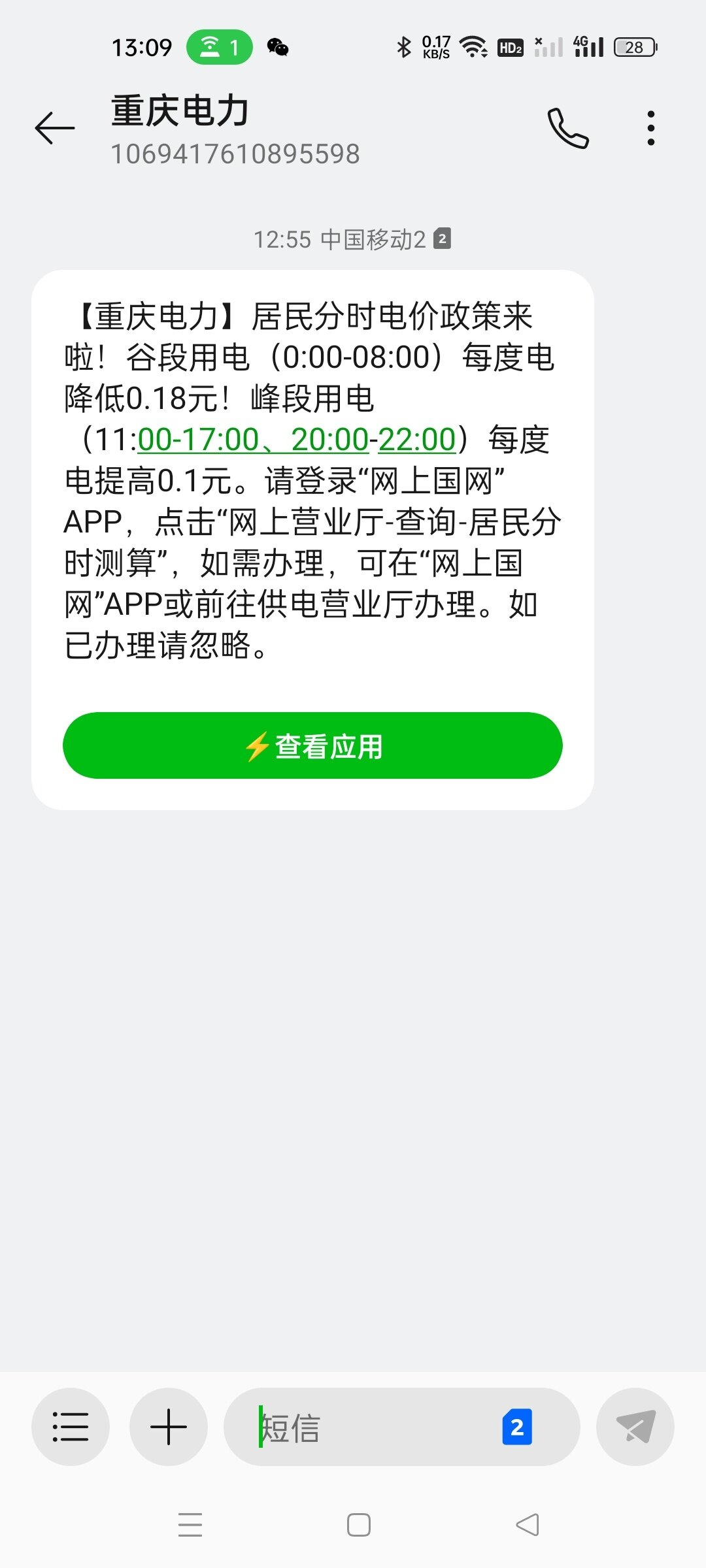Return to the home screen
The height and width of the screenshot is (1568, 706).
tap(358, 1525)
